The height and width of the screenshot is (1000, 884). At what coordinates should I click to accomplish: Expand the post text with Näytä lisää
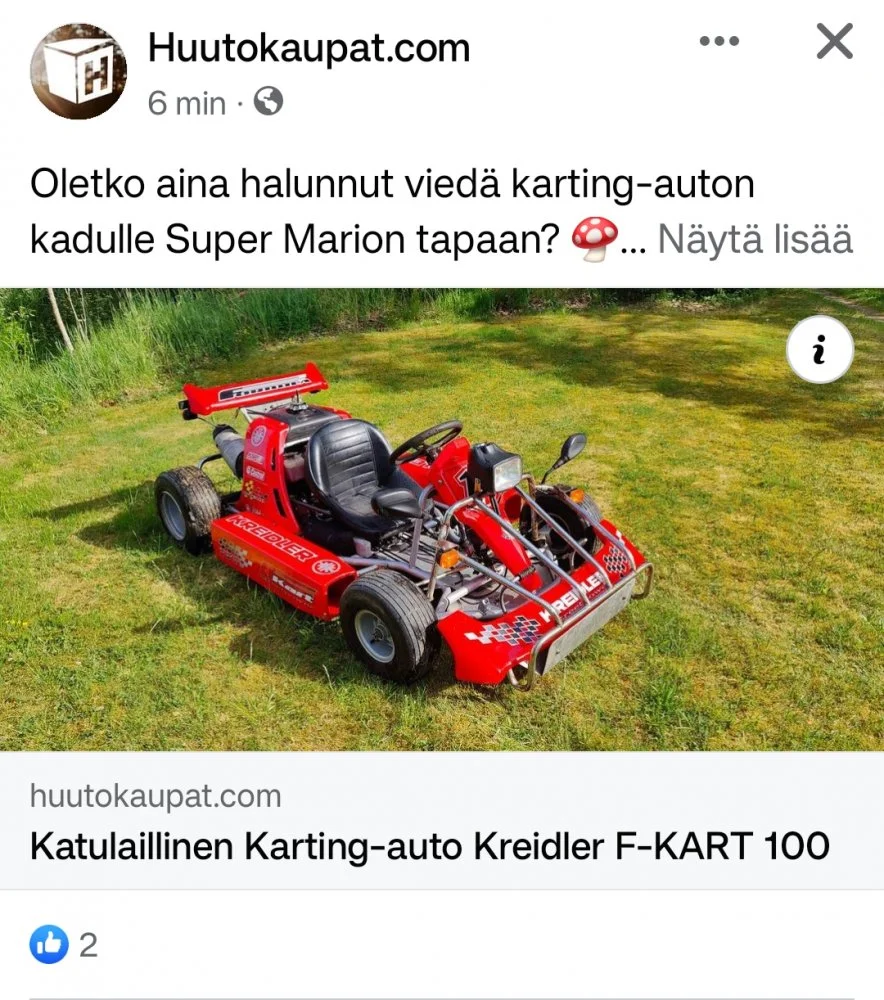pyautogui.click(x=755, y=240)
